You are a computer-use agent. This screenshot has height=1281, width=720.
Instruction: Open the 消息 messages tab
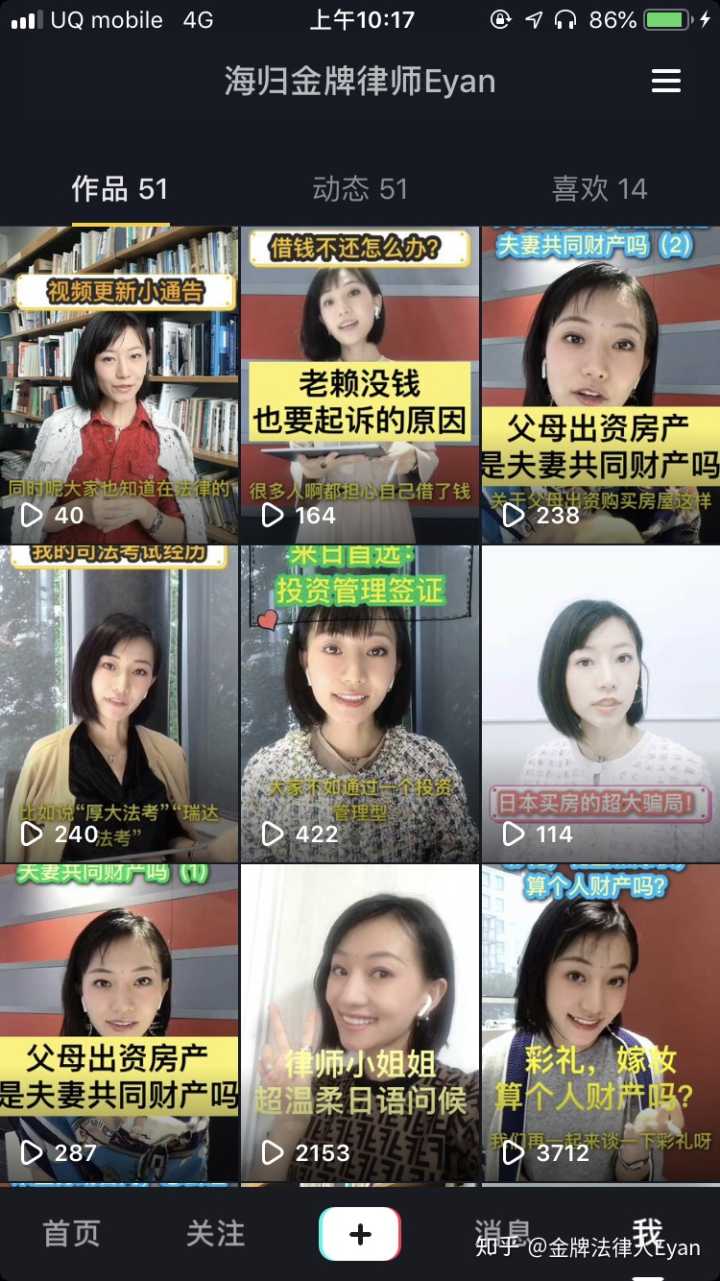pyautogui.click(x=503, y=1233)
